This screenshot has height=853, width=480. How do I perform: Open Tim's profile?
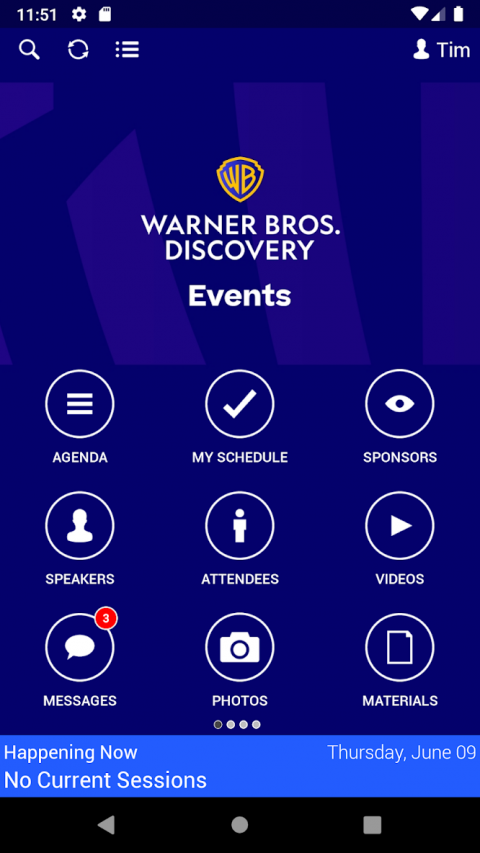441,50
